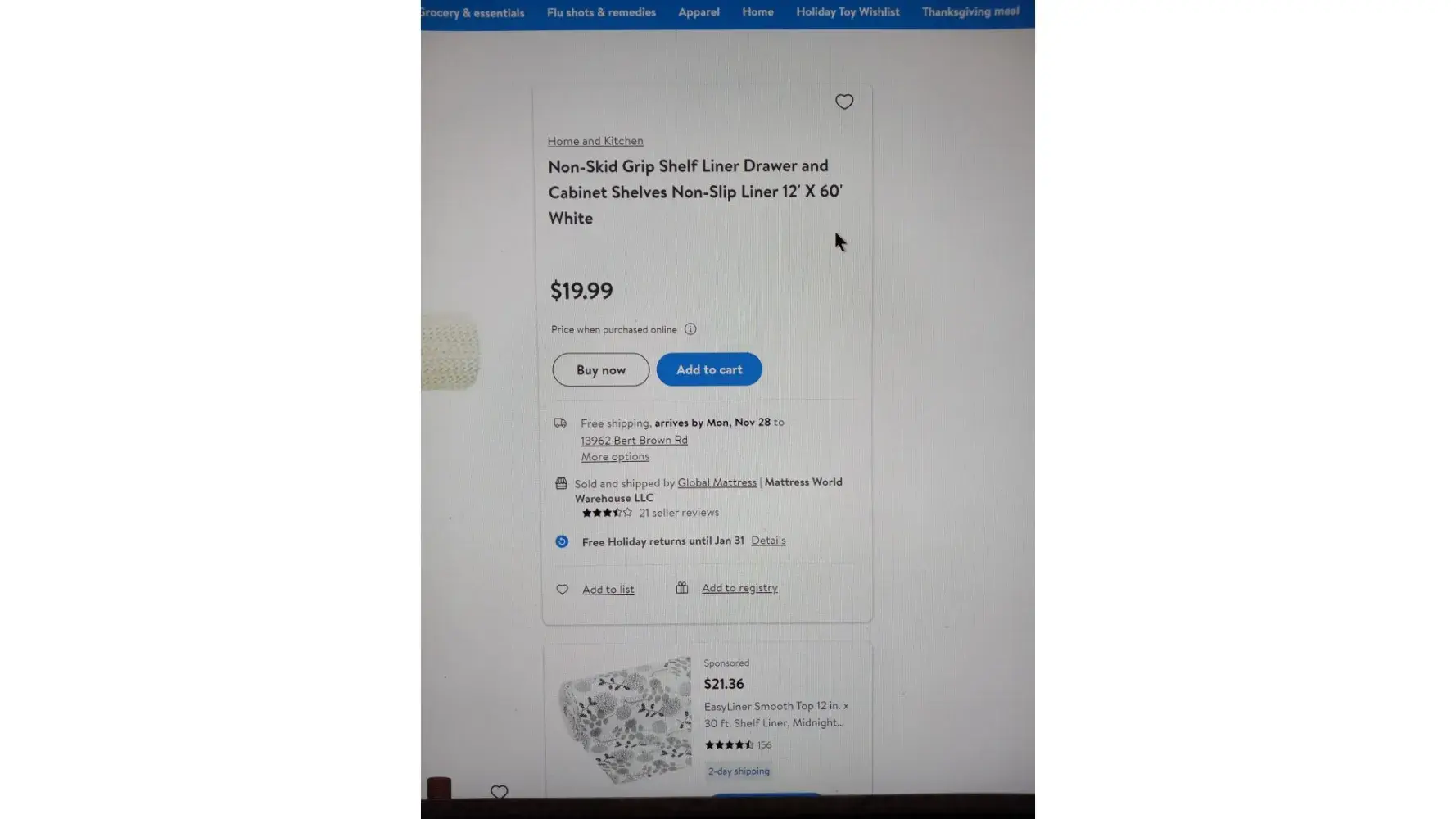Open the Home and Kitchen category link
The image size is (1456, 819).
[595, 141]
